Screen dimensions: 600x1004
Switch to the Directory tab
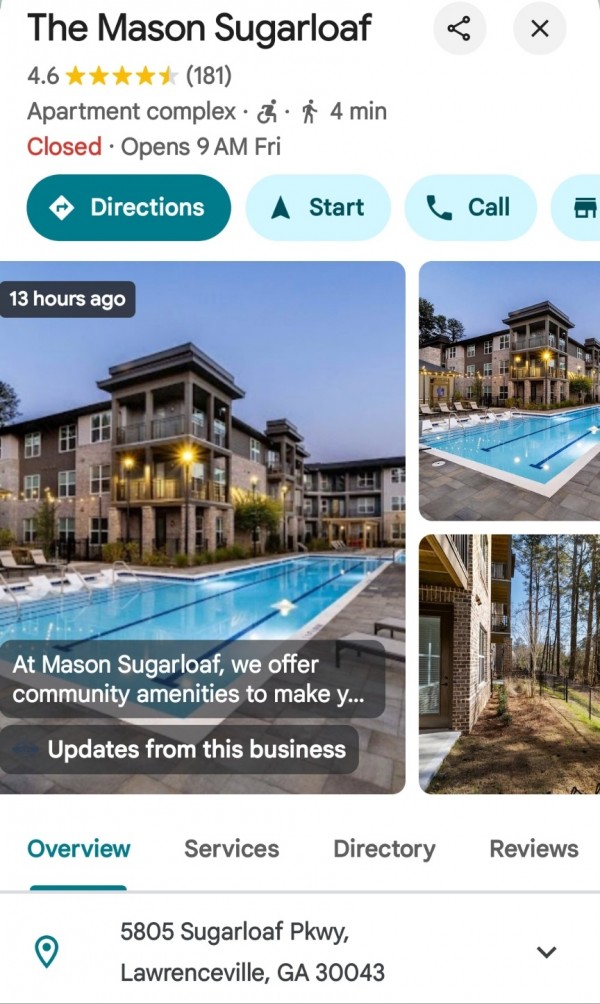[x=384, y=849]
